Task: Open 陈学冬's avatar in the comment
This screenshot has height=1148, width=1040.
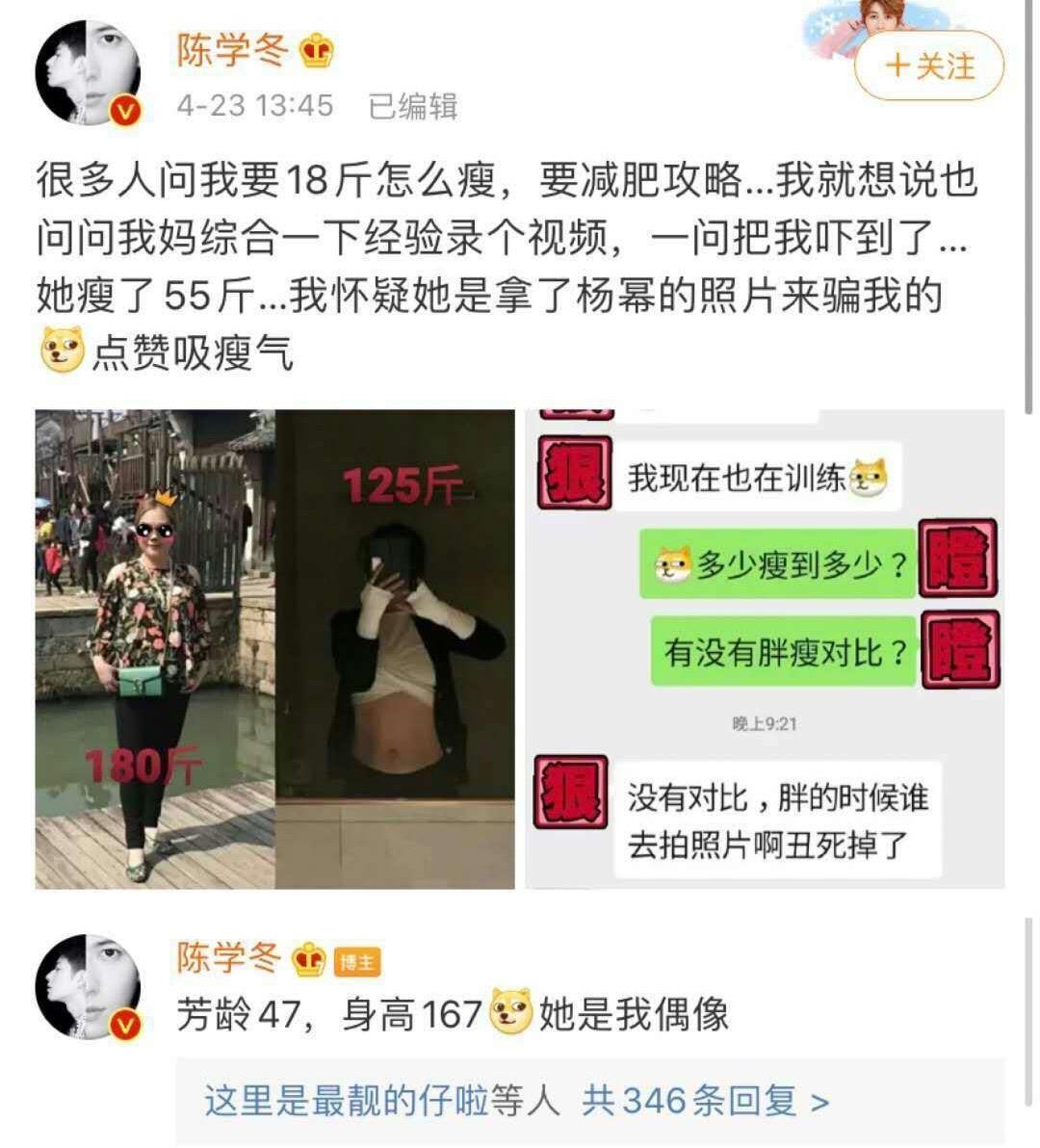Action: click(88, 987)
